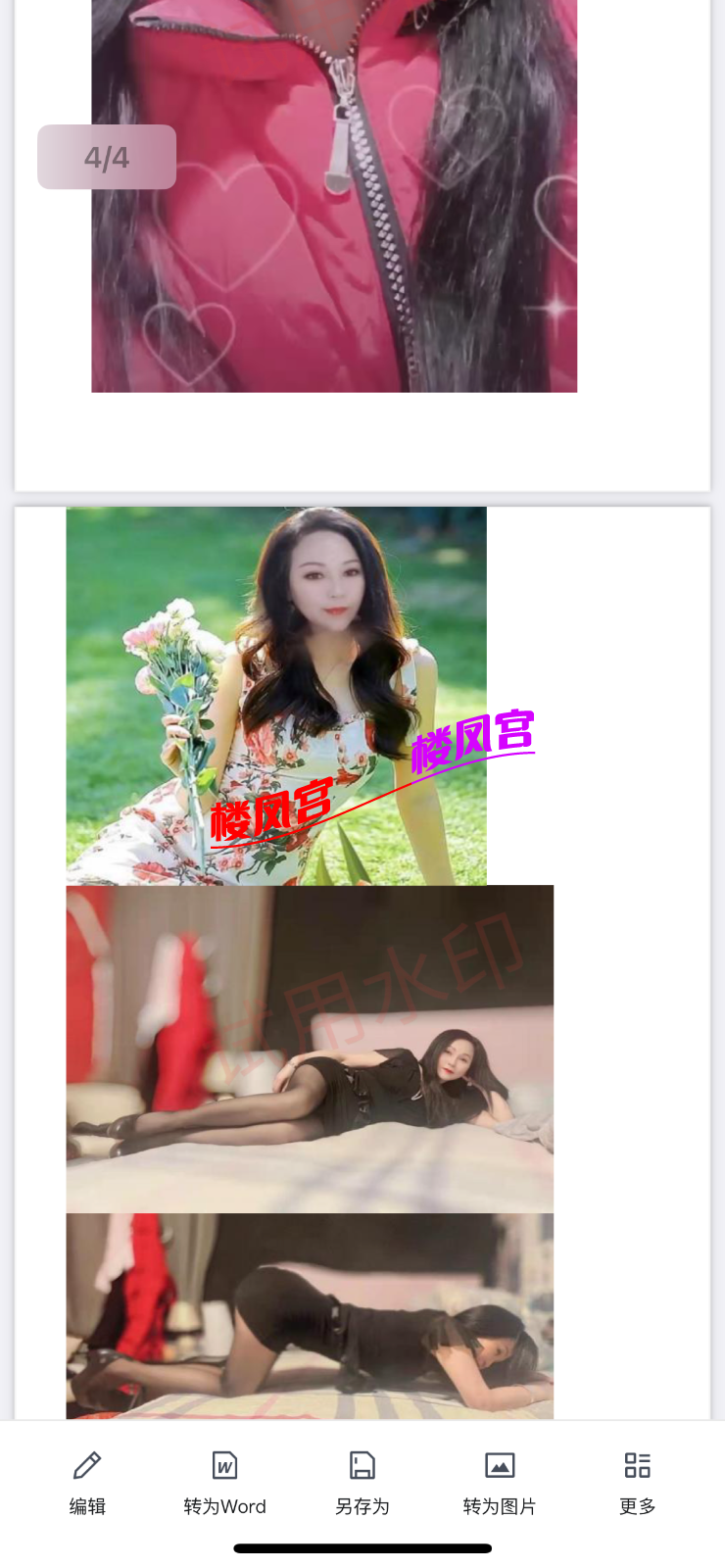The height and width of the screenshot is (1568, 725).
Task: Choose 另存为 to save a copy
Action: 362,1482
